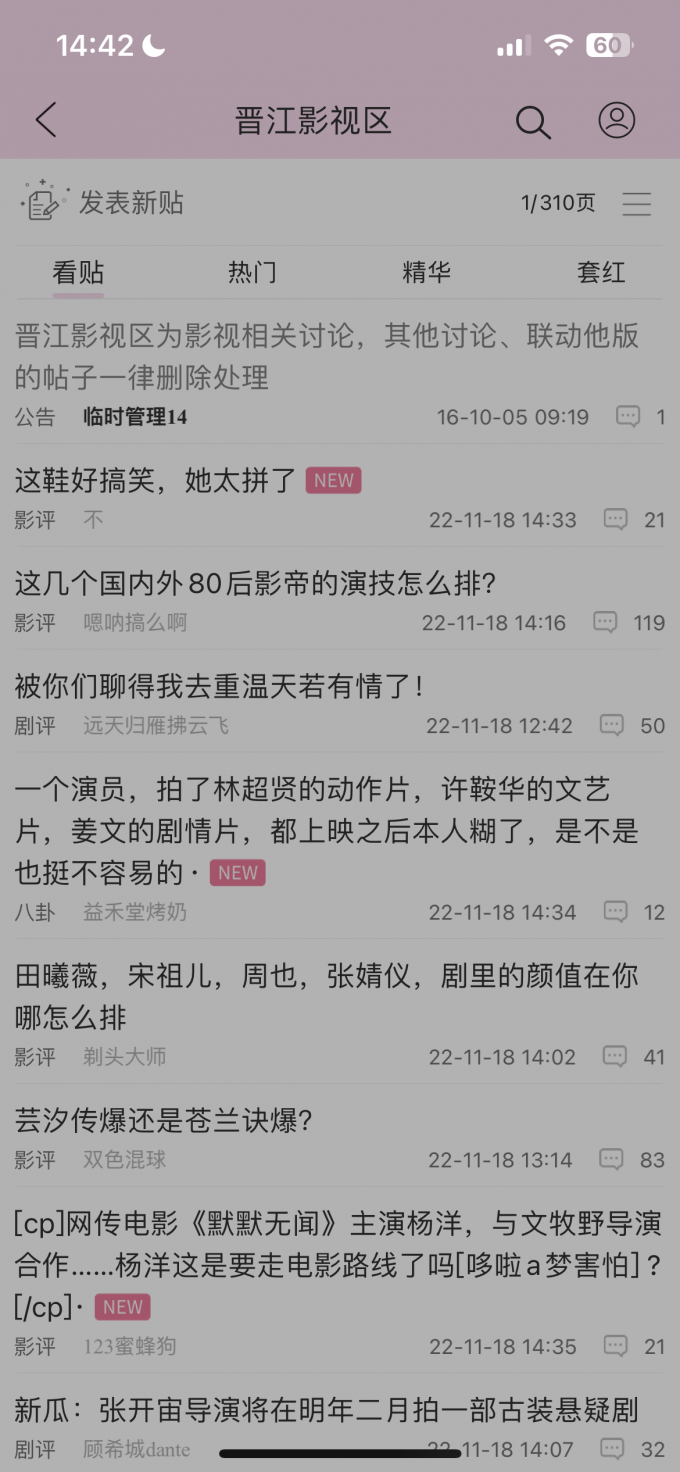Switch to the 热门 tab
Image resolution: width=680 pixels, height=1472 pixels.
252,272
